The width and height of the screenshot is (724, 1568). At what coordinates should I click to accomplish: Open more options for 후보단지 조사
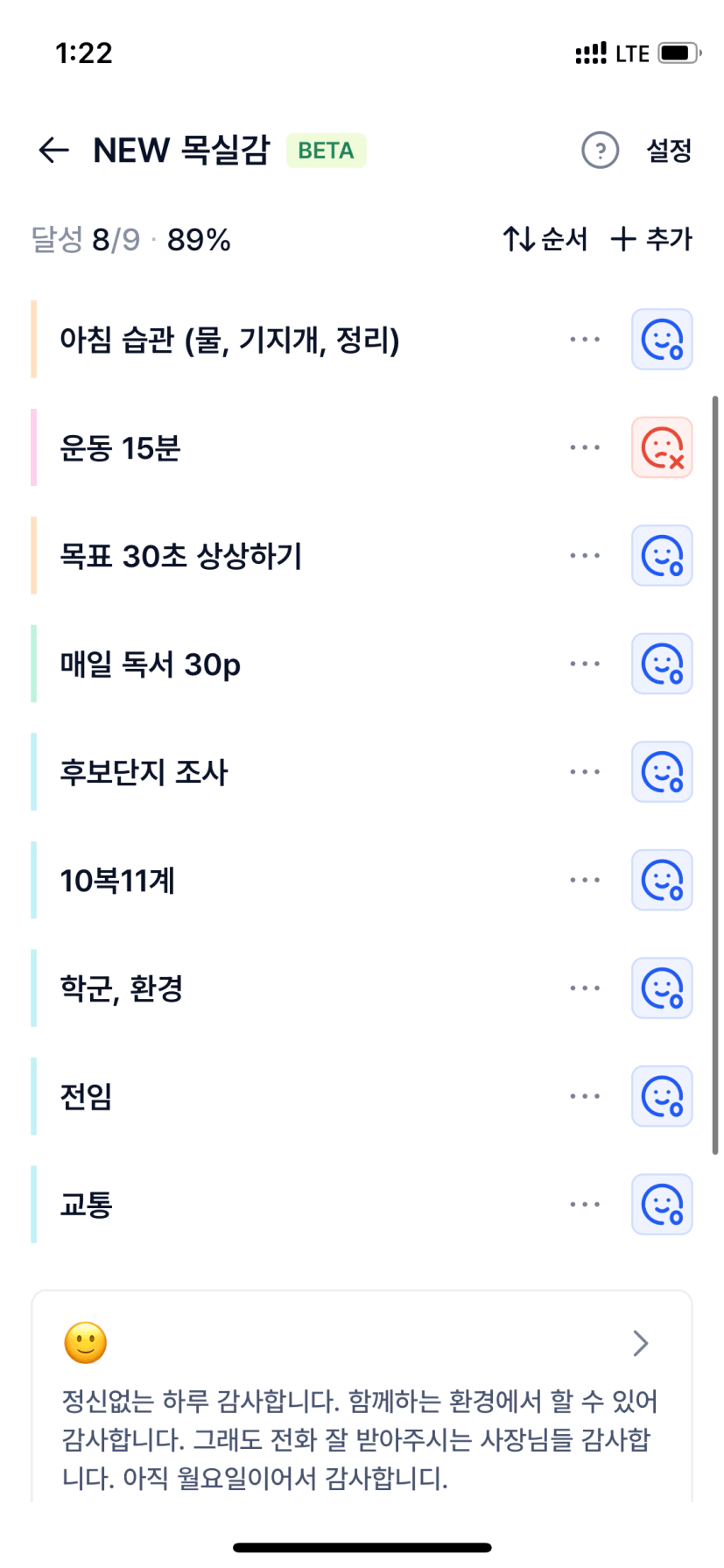click(584, 772)
